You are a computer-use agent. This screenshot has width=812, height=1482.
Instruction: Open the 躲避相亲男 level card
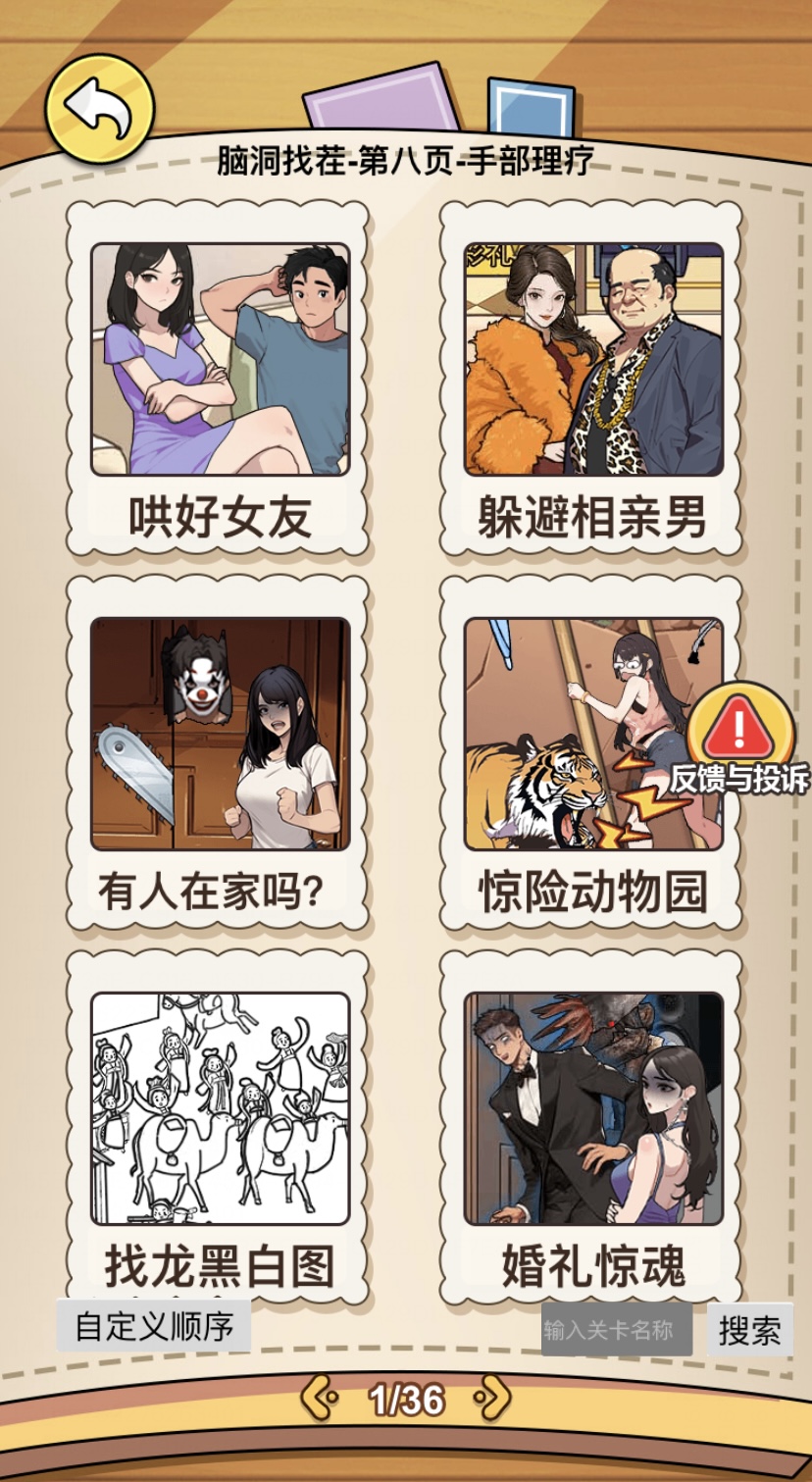pyautogui.click(x=592, y=383)
